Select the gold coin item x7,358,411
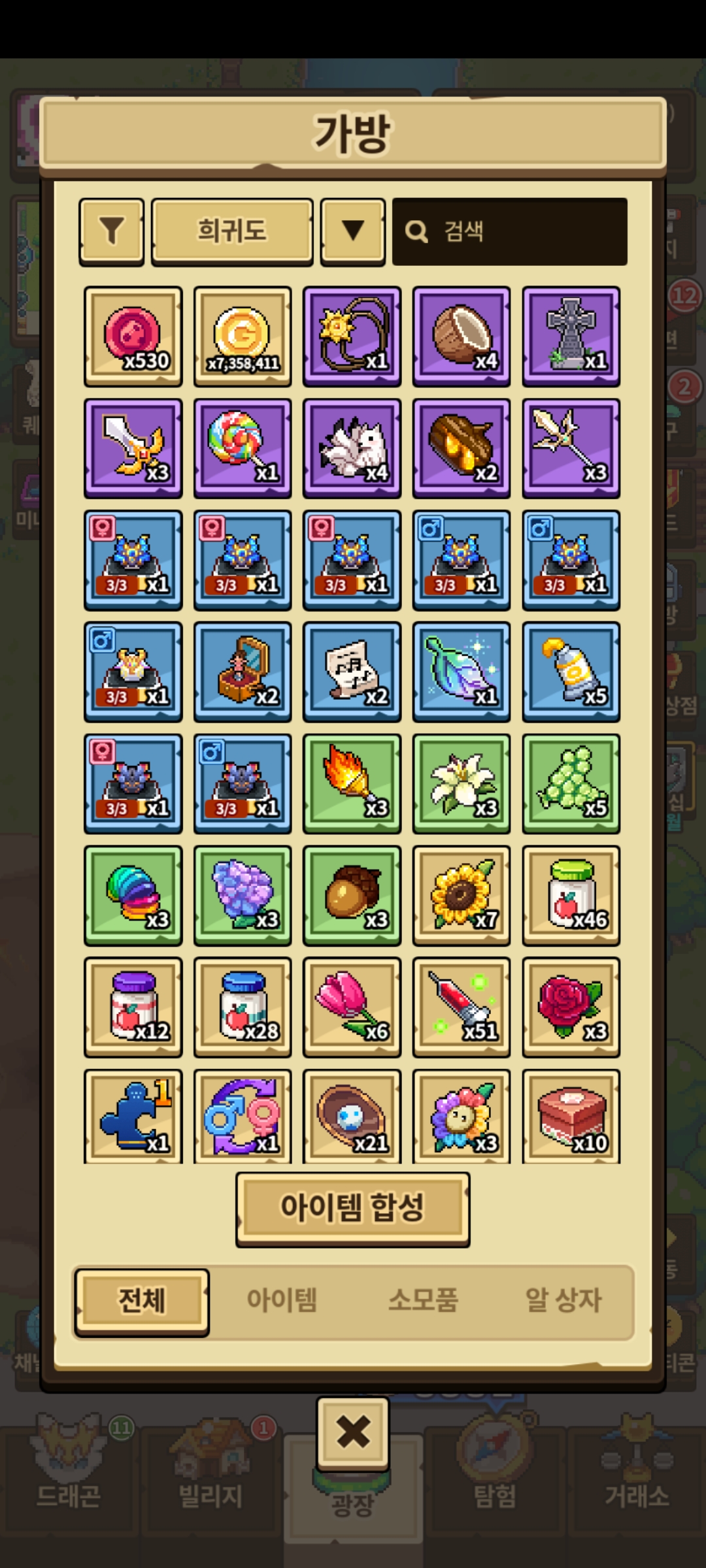This screenshot has width=706, height=1568. tap(243, 336)
